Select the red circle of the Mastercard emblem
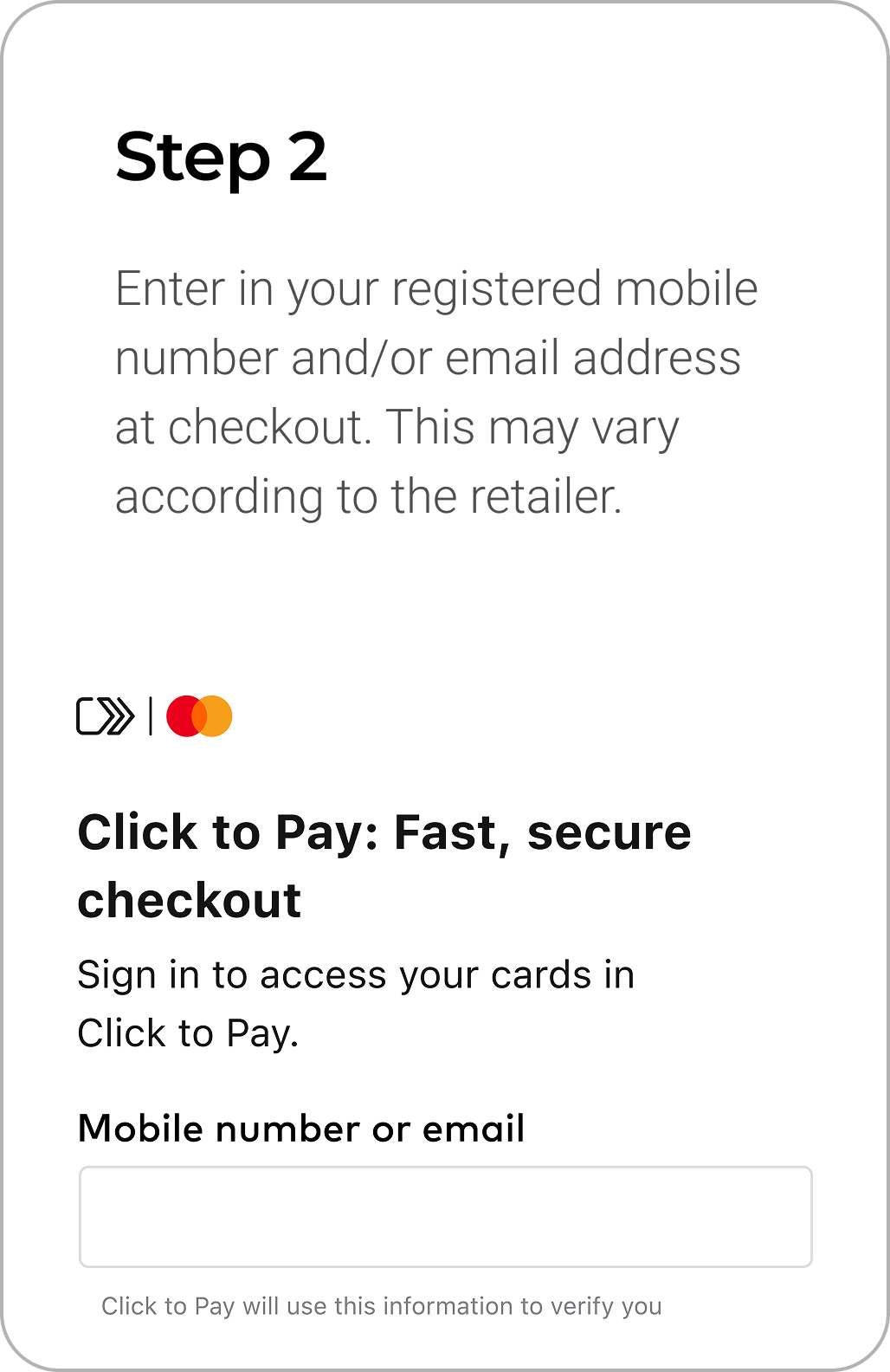 point(182,715)
